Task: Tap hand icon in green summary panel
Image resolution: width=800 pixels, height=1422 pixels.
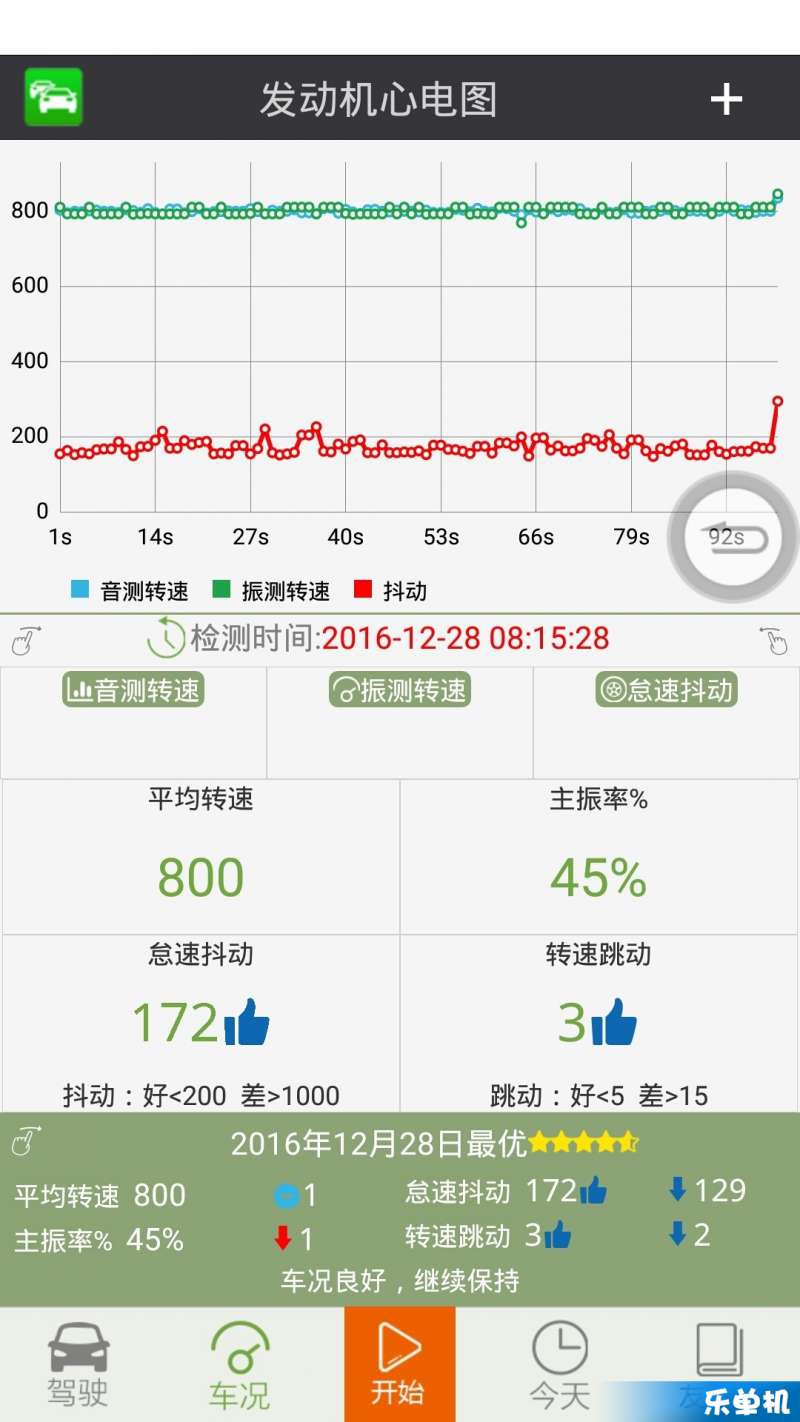Action: (27, 1141)
